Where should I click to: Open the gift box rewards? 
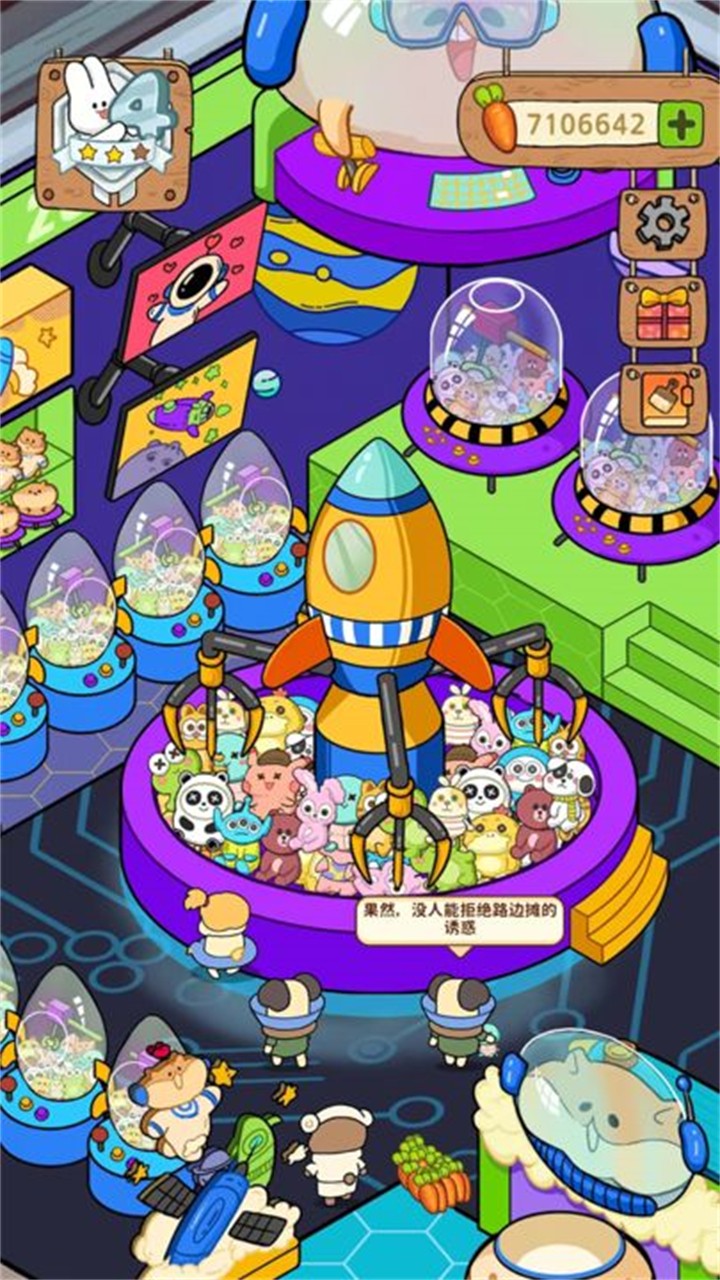[662, 313]
